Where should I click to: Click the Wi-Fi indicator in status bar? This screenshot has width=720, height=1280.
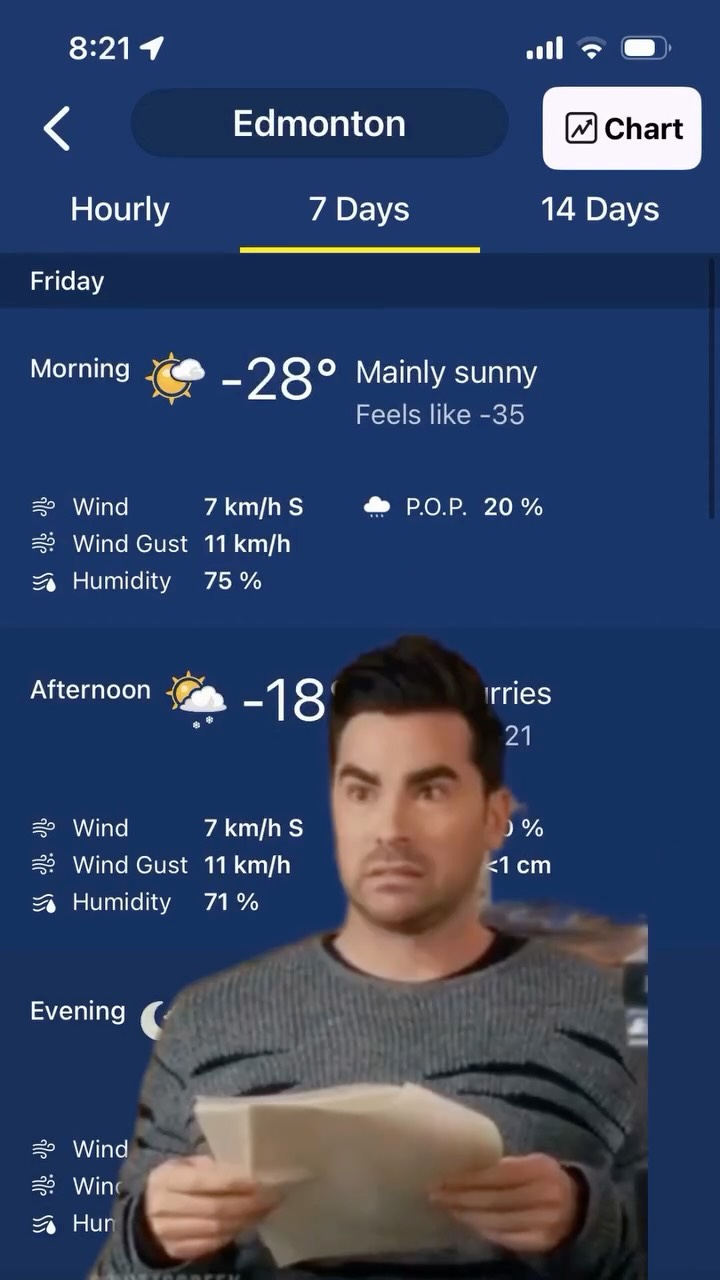[x=592, y=48]
